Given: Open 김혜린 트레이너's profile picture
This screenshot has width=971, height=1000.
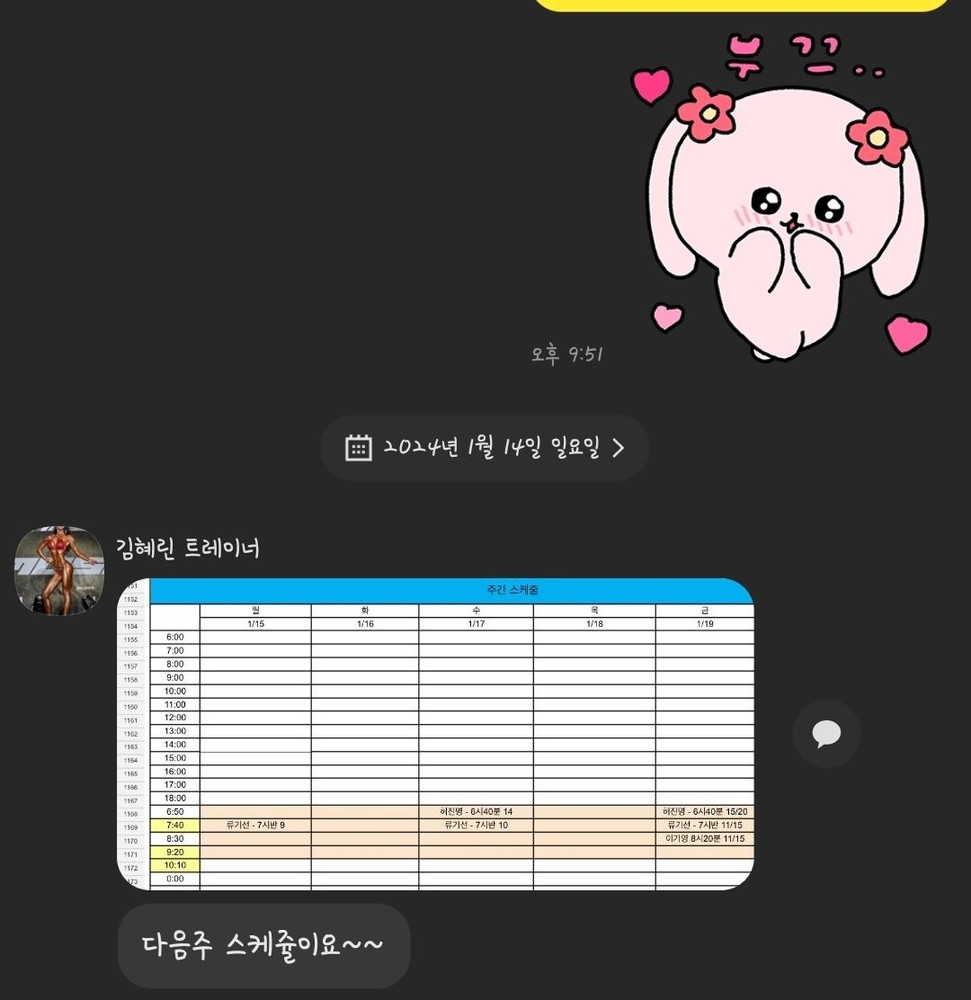Looking at the screenshot, I should point(59,570).
